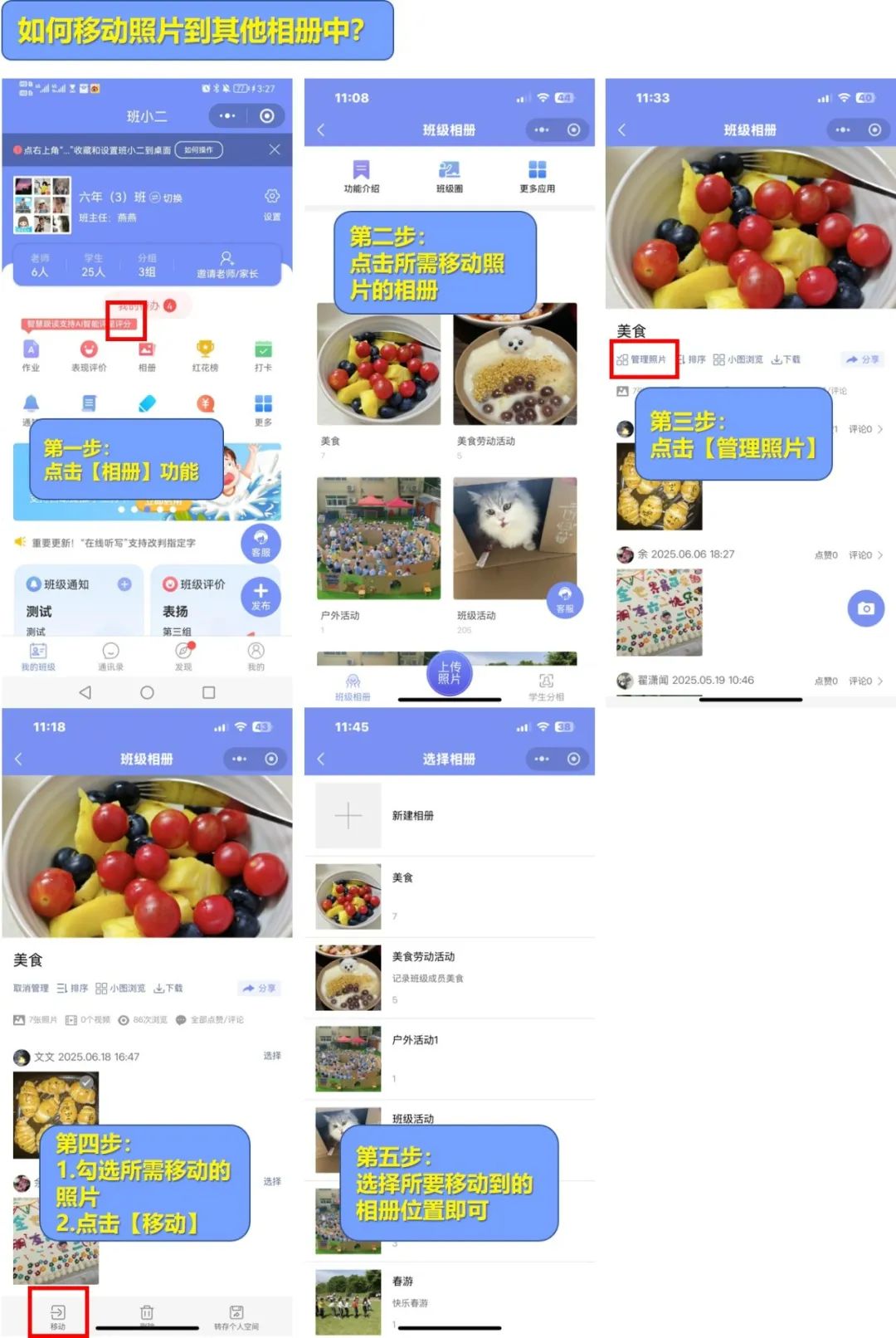Tap the 移动 move icon in bottom bar

pyautogui.click(x=58, y=1314)
